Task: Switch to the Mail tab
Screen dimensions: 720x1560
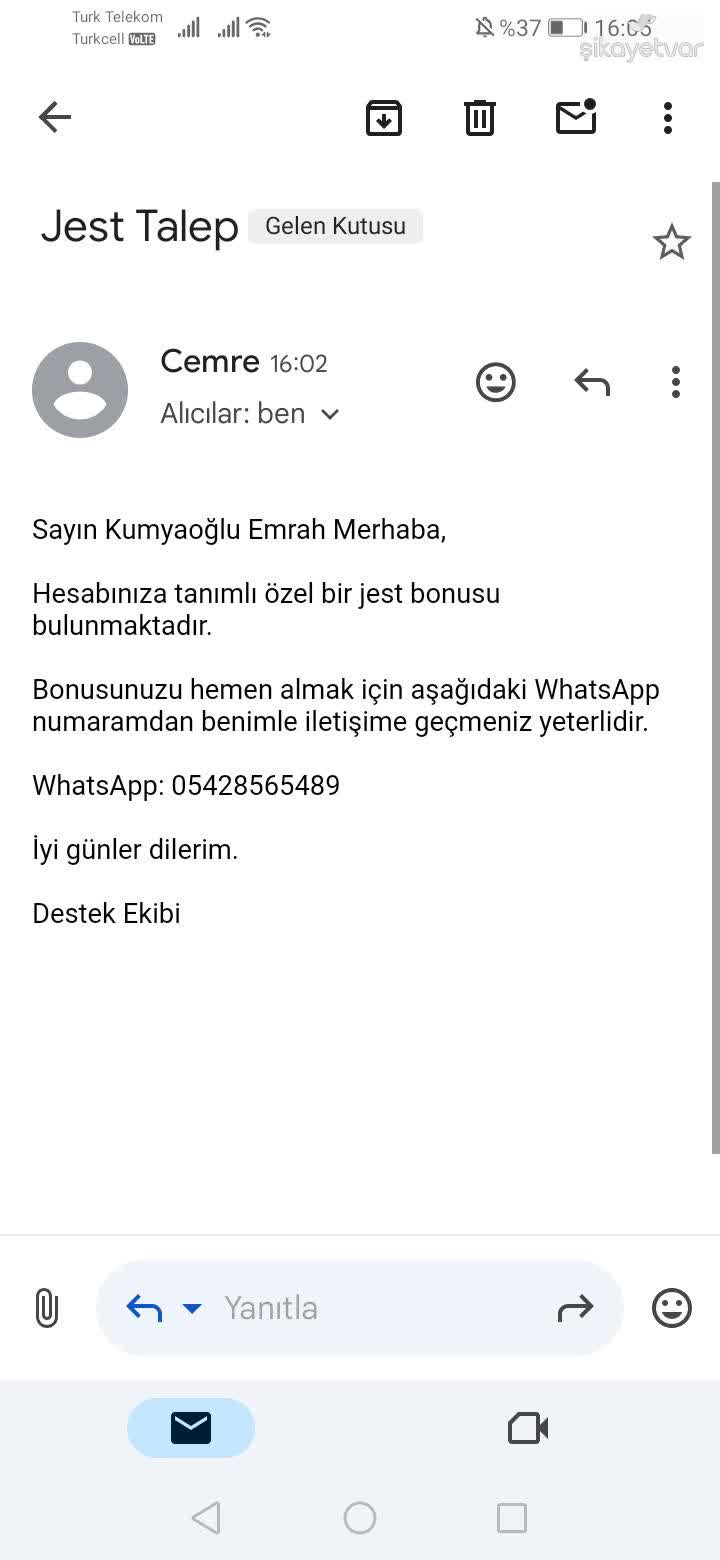Action: point(191,1428)
